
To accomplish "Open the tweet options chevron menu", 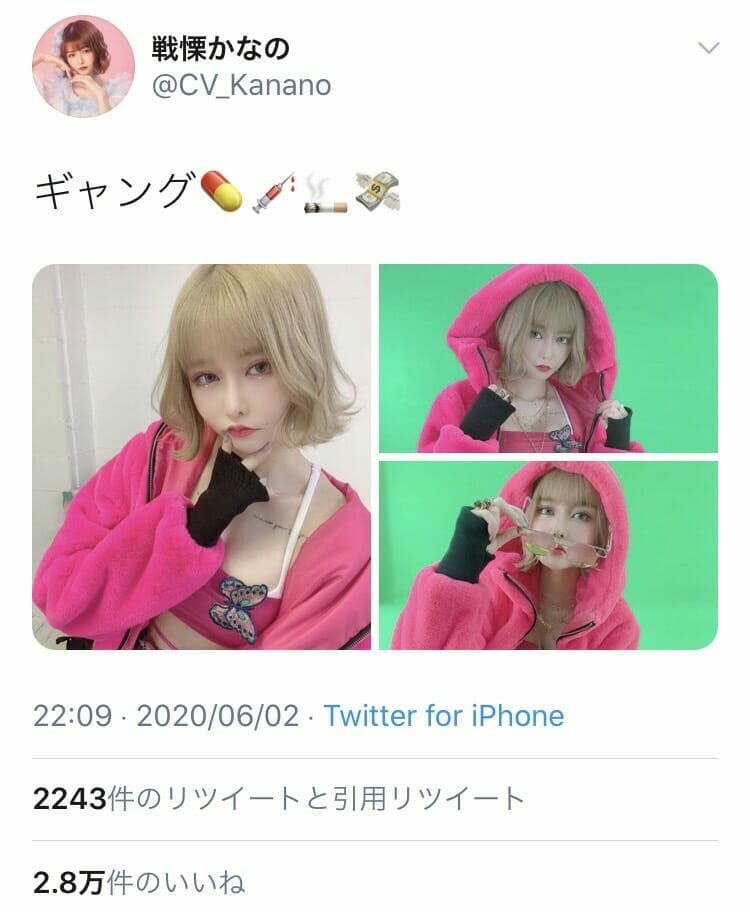I will [708, 49].
